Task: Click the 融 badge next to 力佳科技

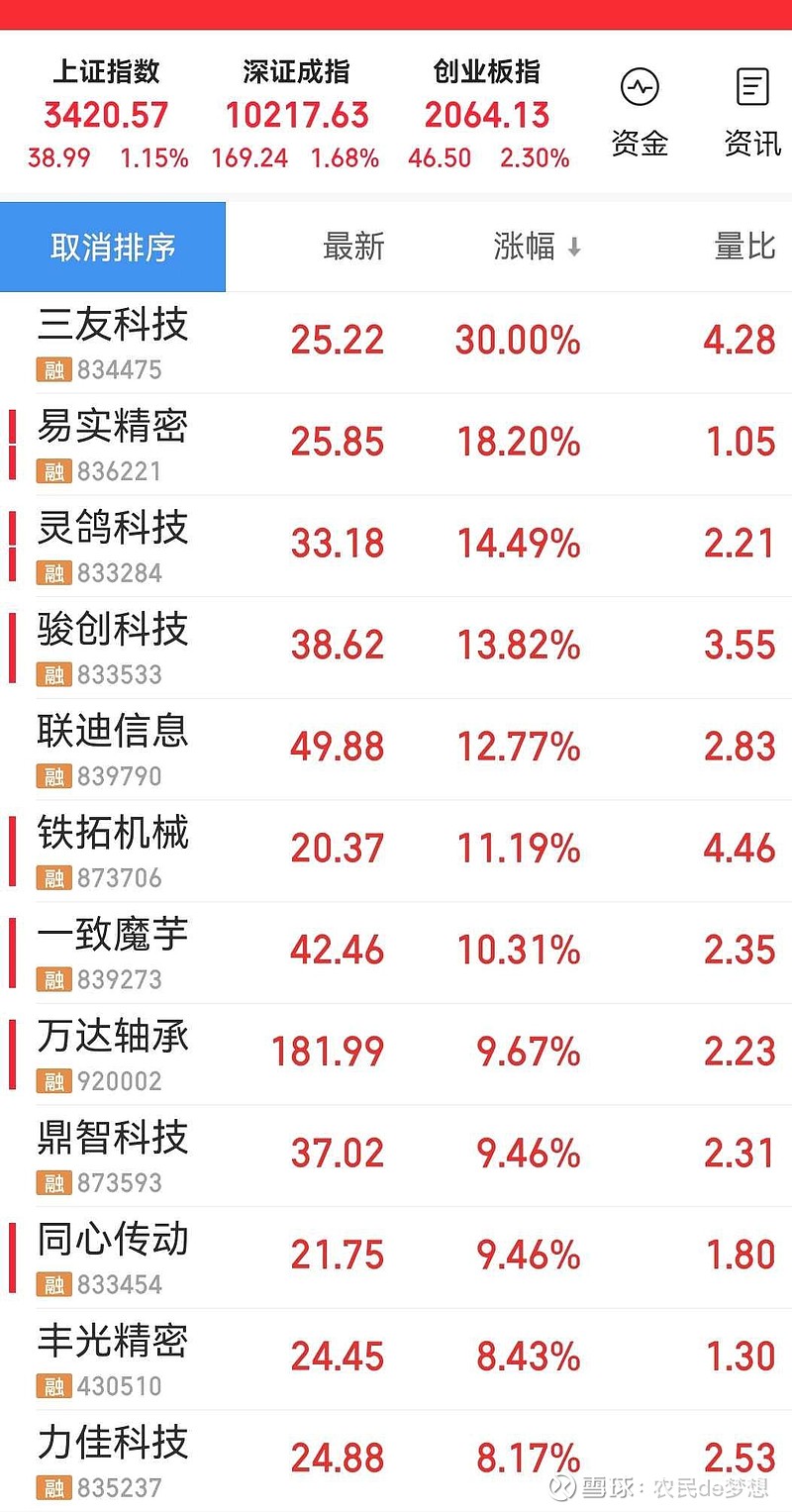Action: pos(52,1487)
